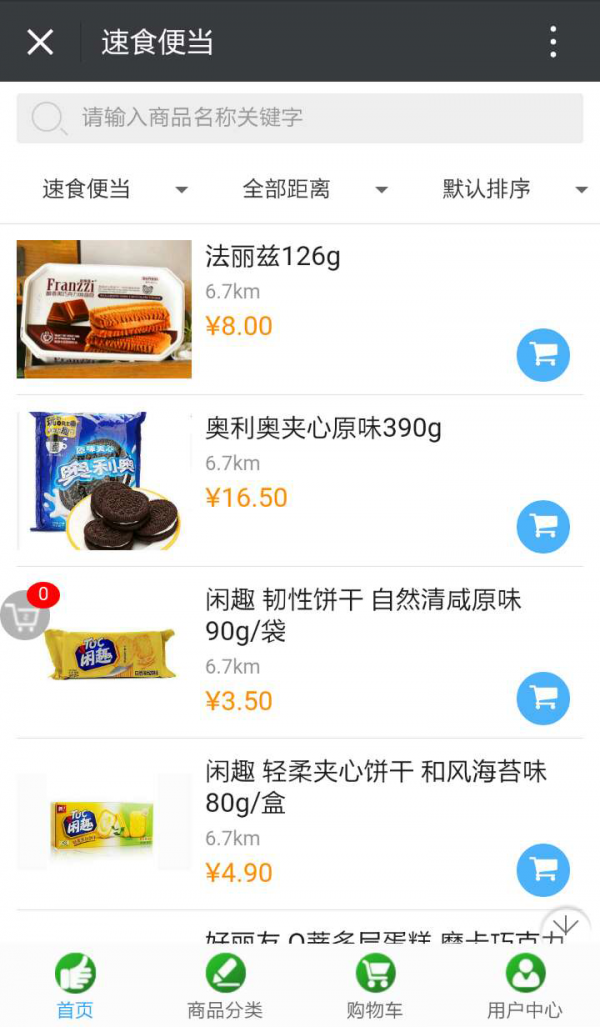The width and height of the screenshot is (600, 1027).
Task: Expand the 速食便当 category dropdown
Action: 113,189
